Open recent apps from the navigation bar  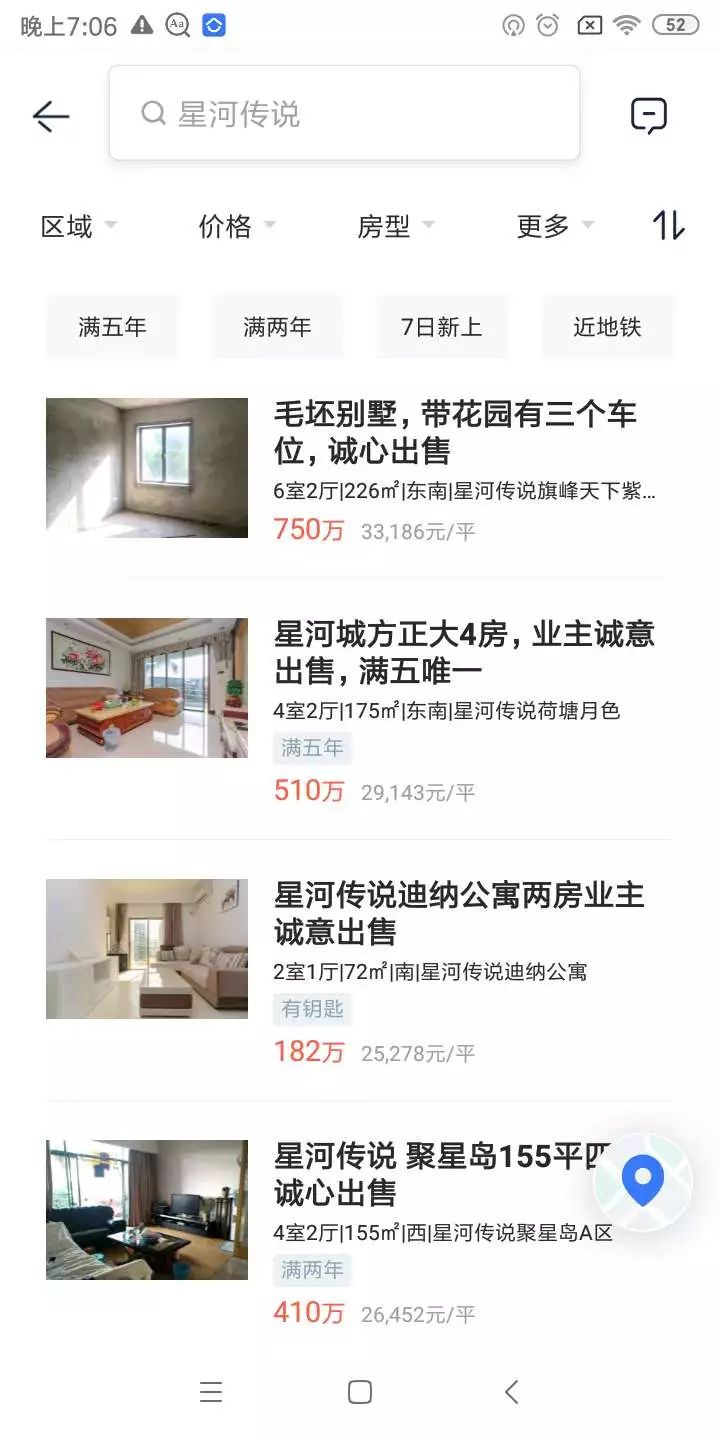coord(210,1391)
